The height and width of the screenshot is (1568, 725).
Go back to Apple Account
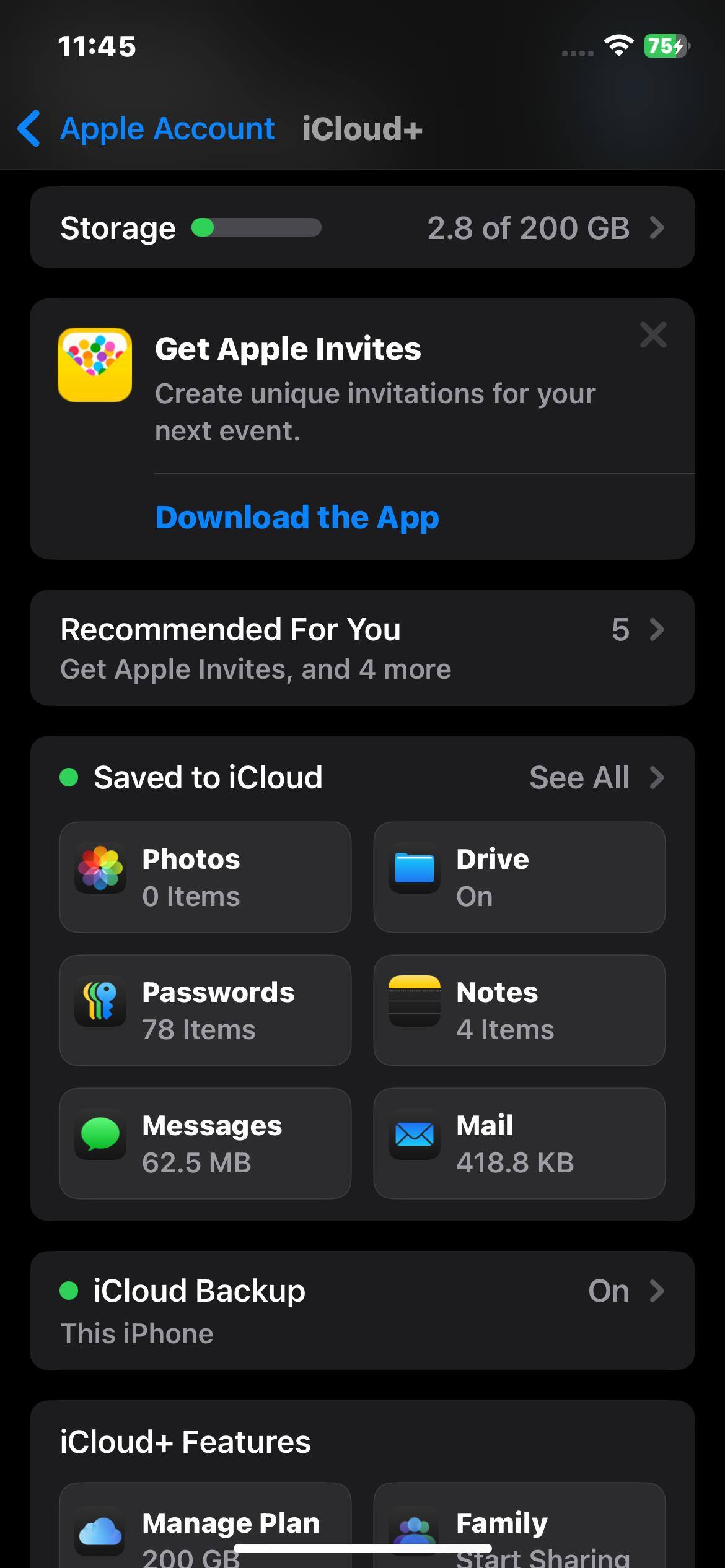(x=146, y=129)
